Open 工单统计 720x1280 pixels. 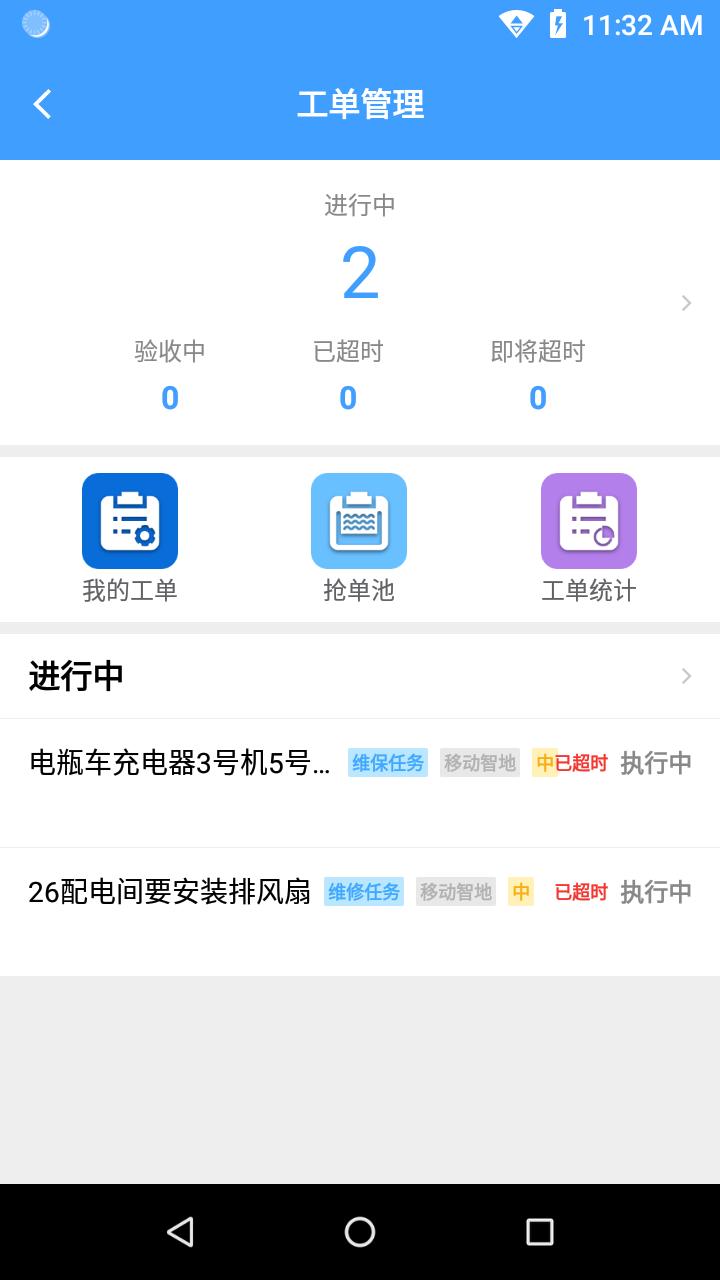point(589,538)
